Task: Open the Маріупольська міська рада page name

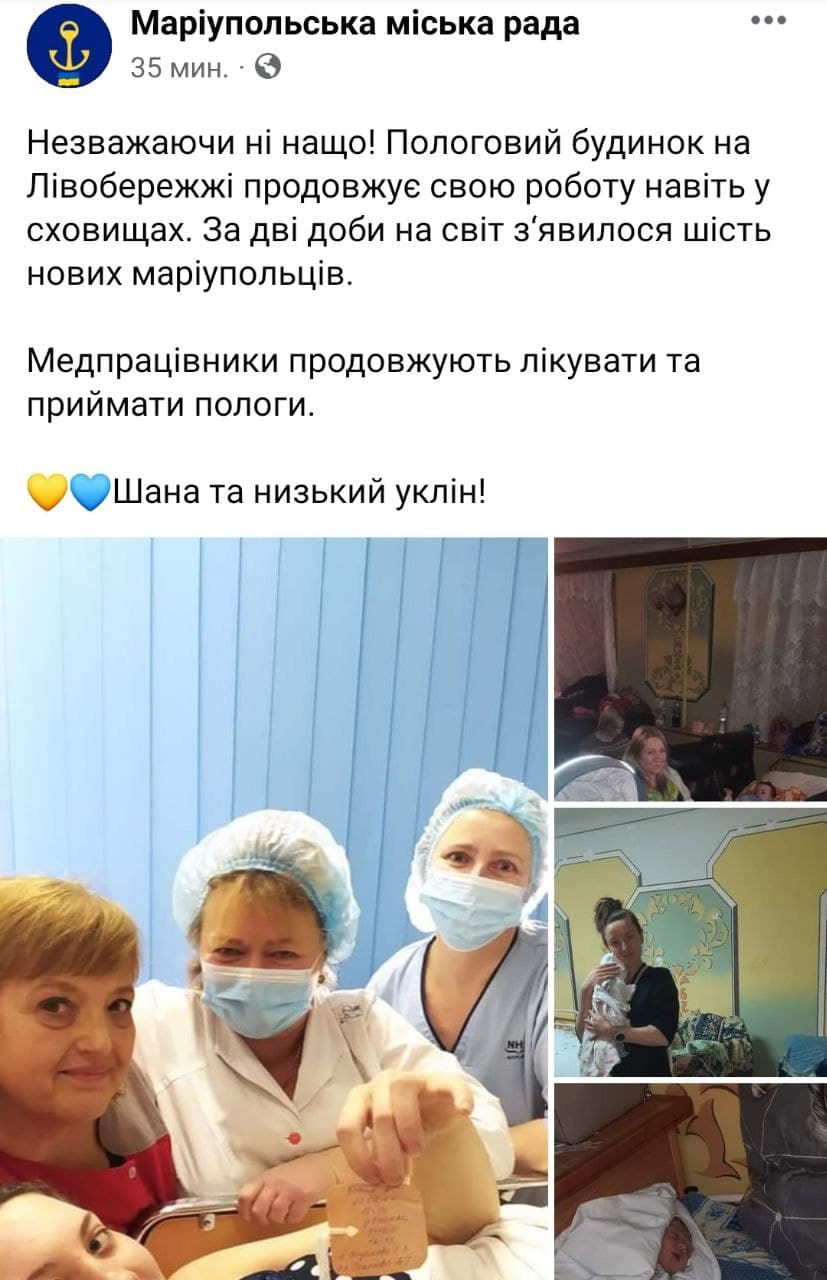Action: (355, 24)
